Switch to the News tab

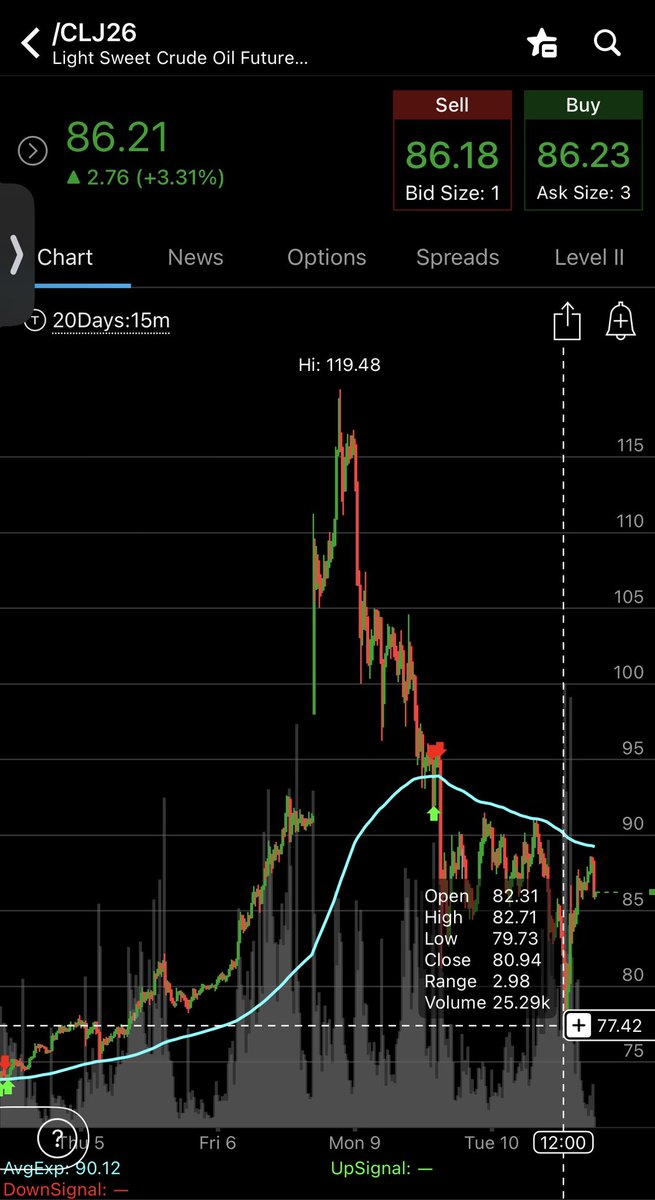(195, 257)
